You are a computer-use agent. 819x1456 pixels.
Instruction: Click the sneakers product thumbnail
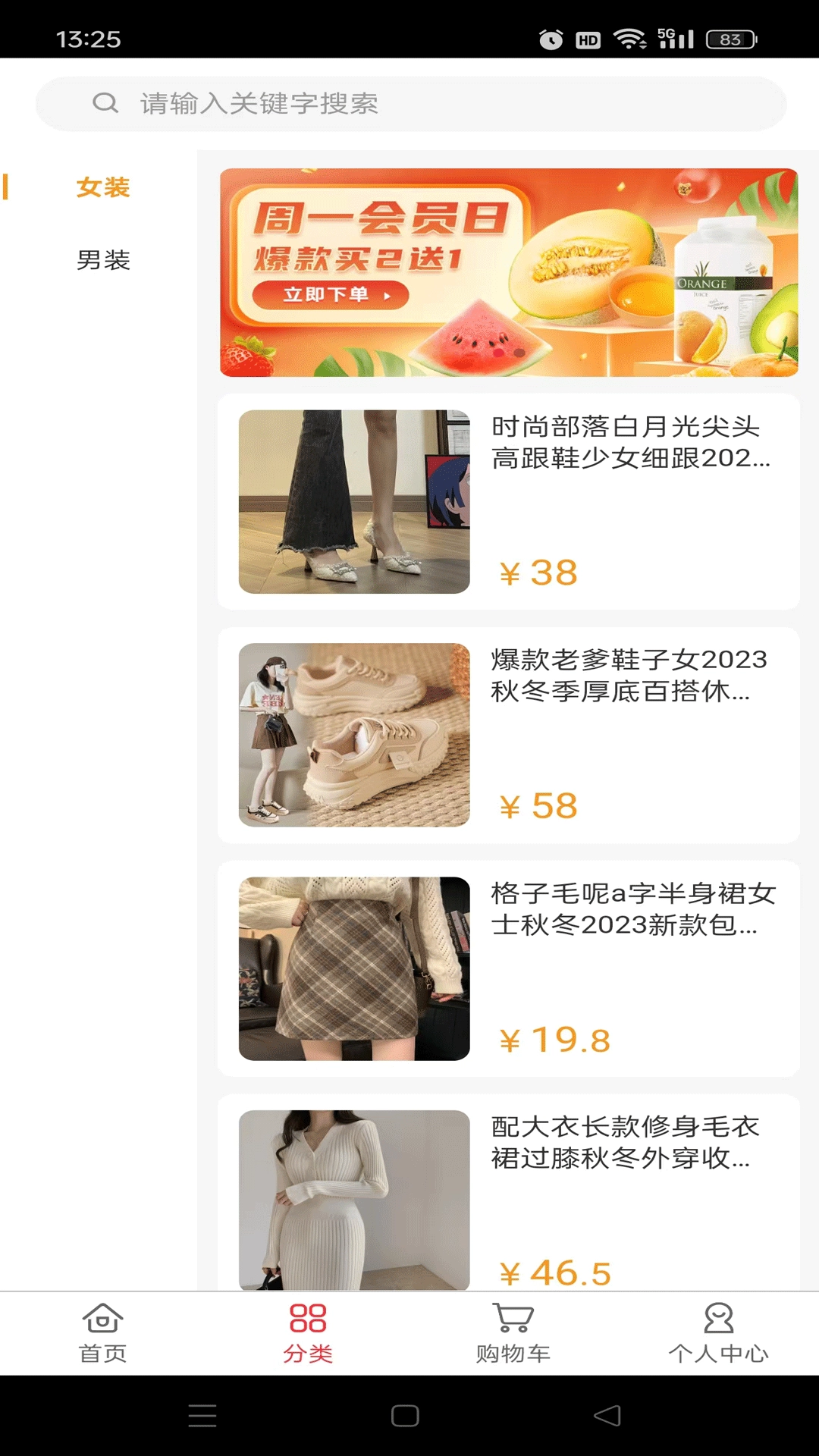coord(353,736)
